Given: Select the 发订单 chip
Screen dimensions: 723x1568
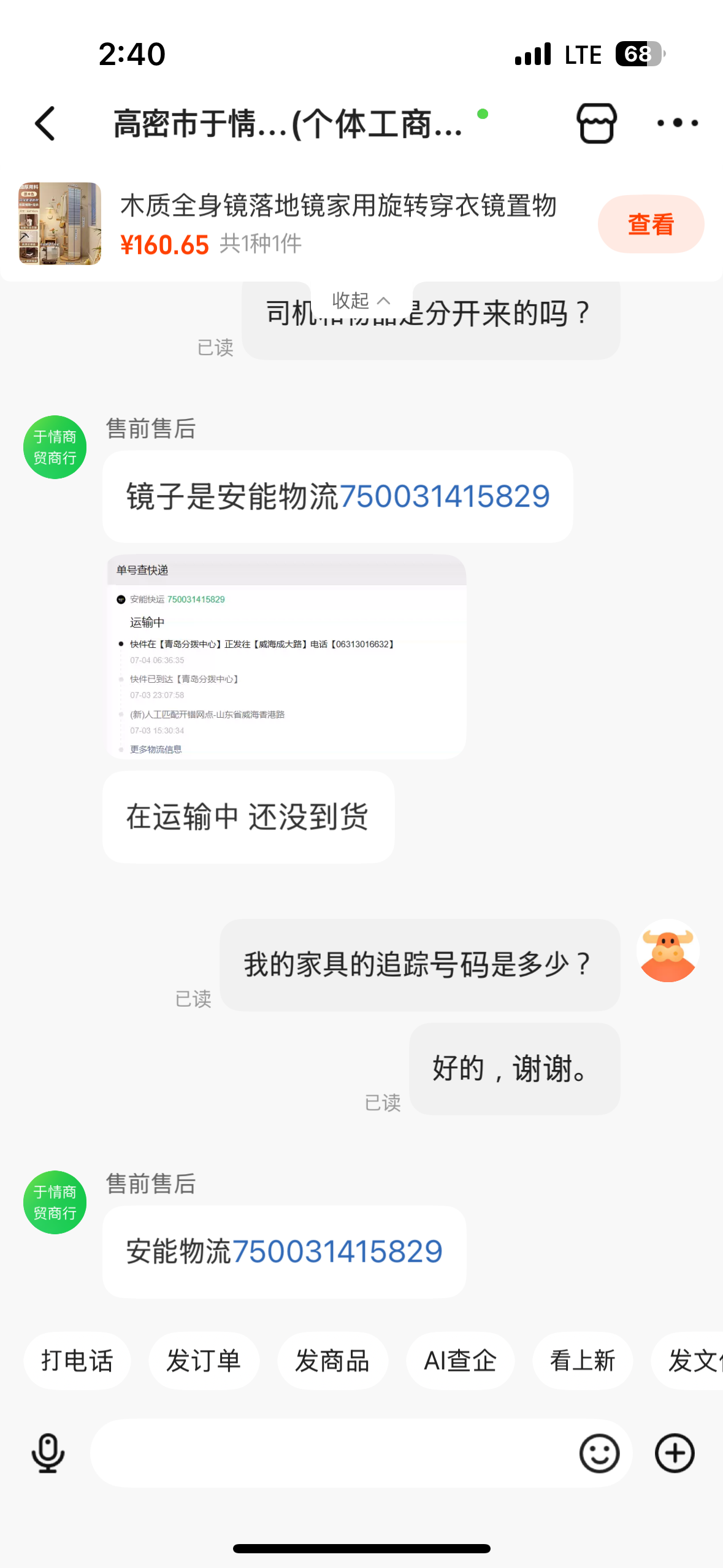Looking at the screenshot, I should click(204, 1361).
